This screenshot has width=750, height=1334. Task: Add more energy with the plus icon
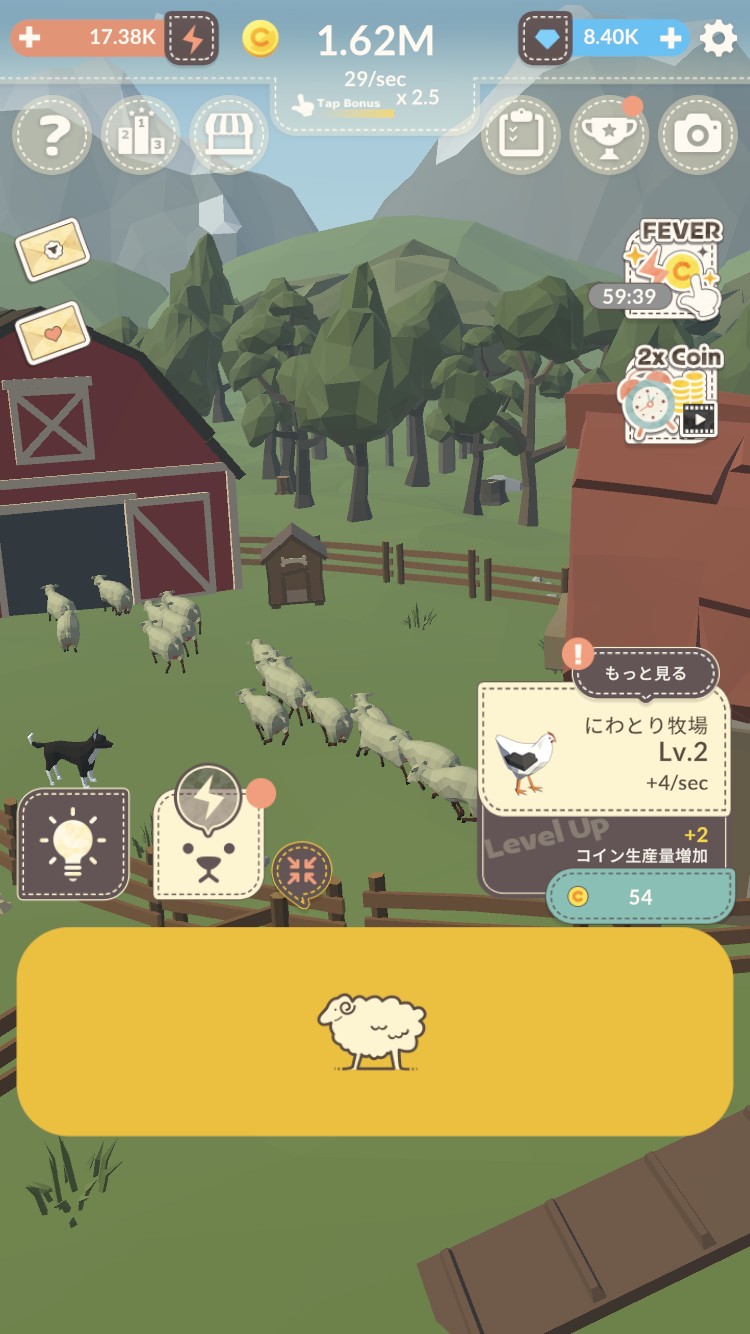tap(31, 38)
